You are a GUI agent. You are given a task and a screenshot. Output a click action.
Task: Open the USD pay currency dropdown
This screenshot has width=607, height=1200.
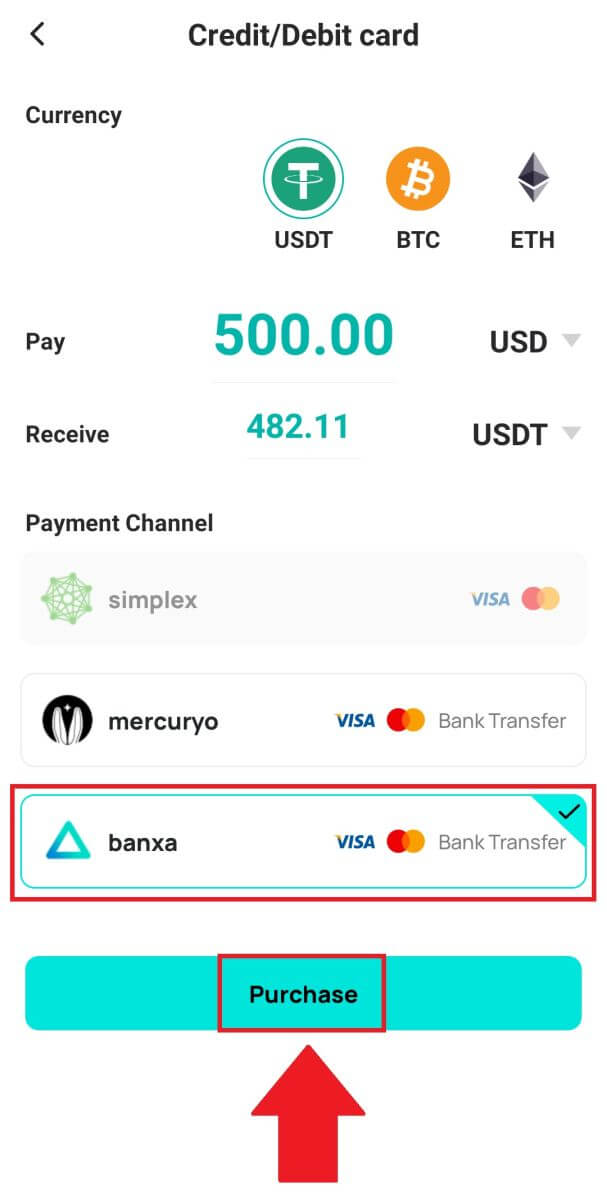(x=533, y=342)
